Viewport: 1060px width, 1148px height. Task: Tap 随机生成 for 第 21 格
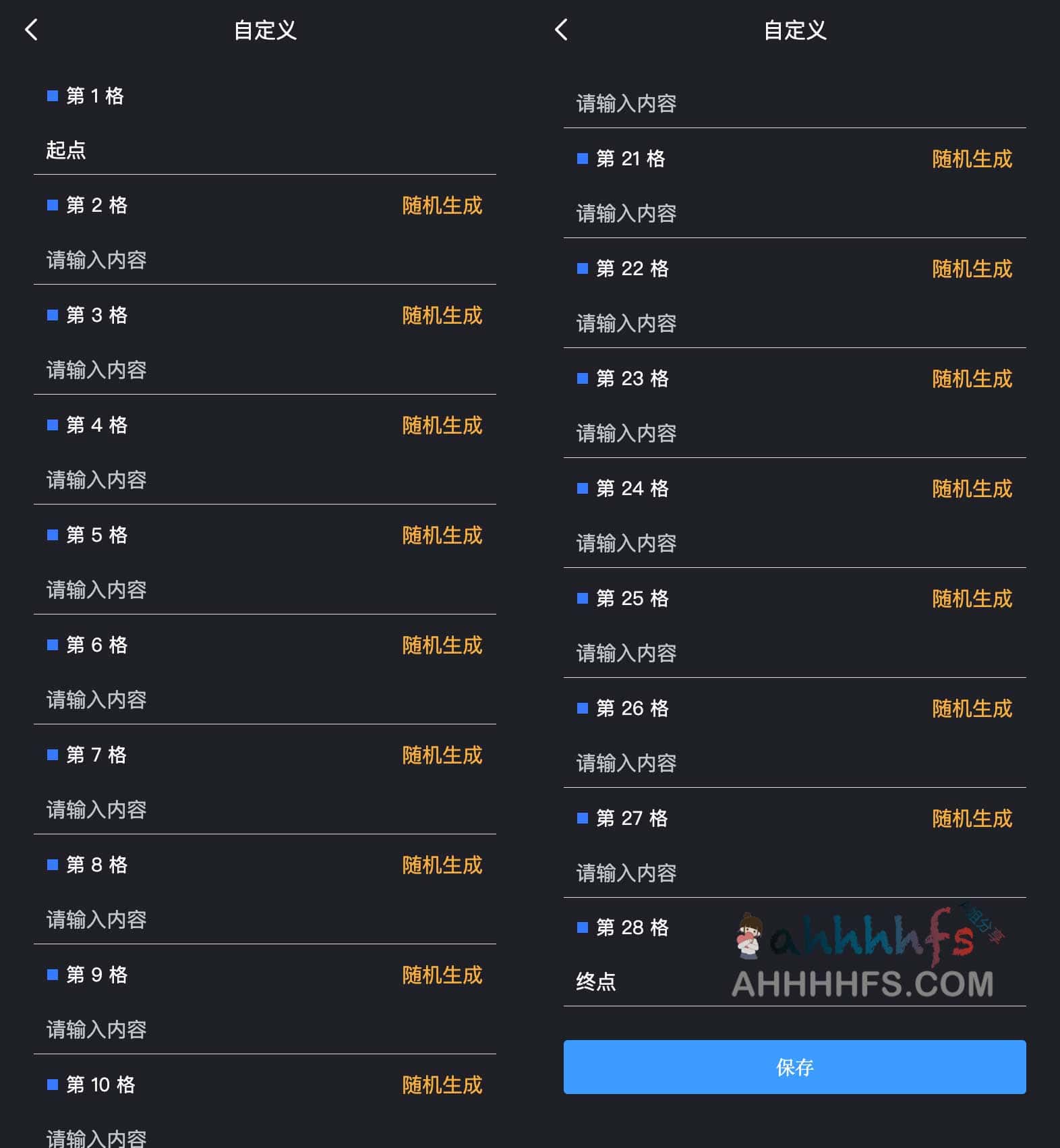pyautogui.click(x=972, y=159)
